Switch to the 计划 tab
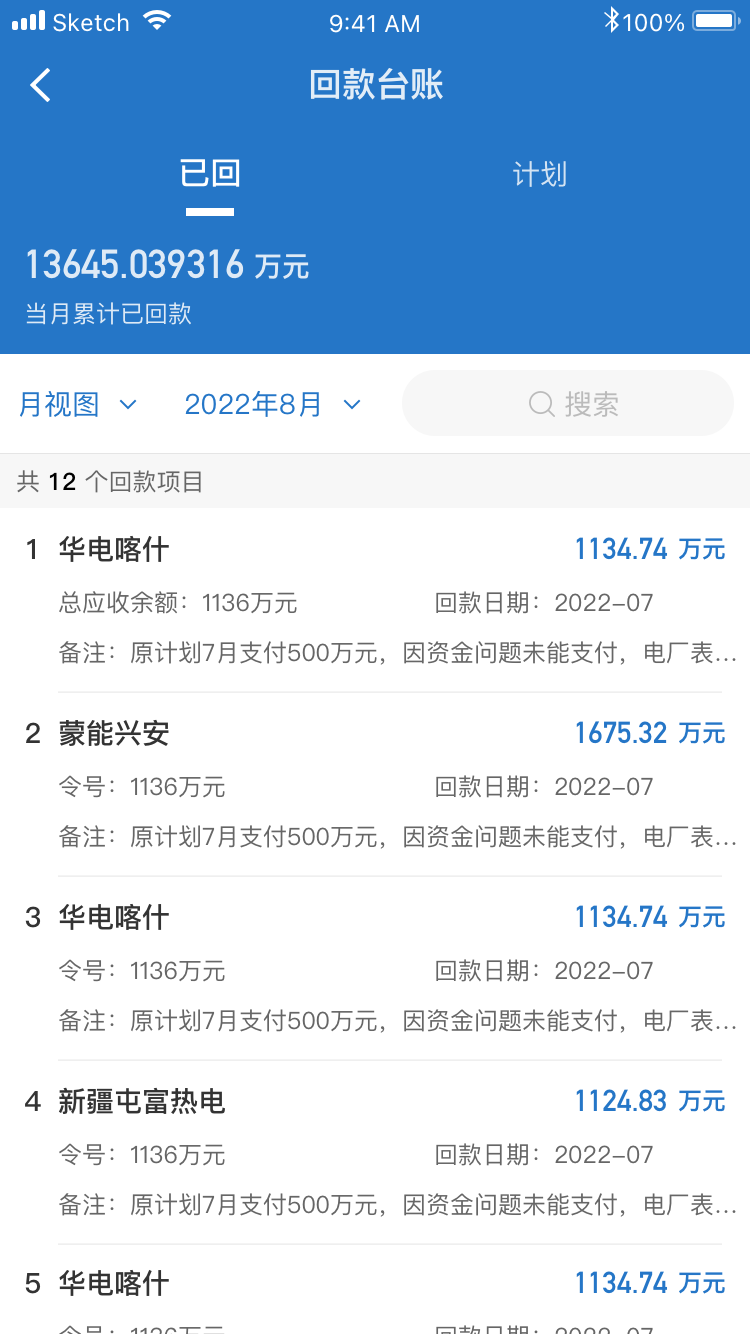Image resolution: width=750 pixels, height=1334 pixels. coord(540,175)
